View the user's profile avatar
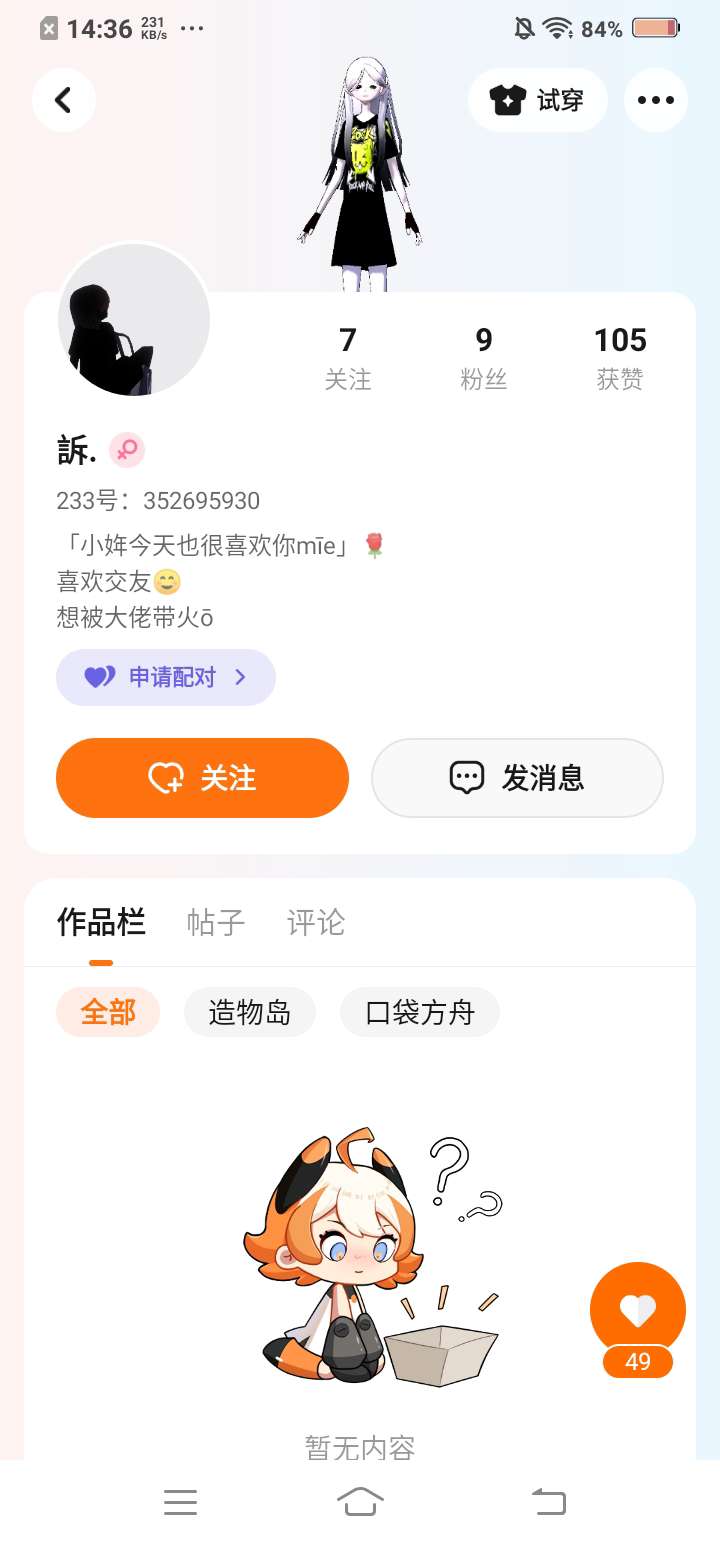The height and width of the screenshot is (1544, 720). tap(134, 320)
